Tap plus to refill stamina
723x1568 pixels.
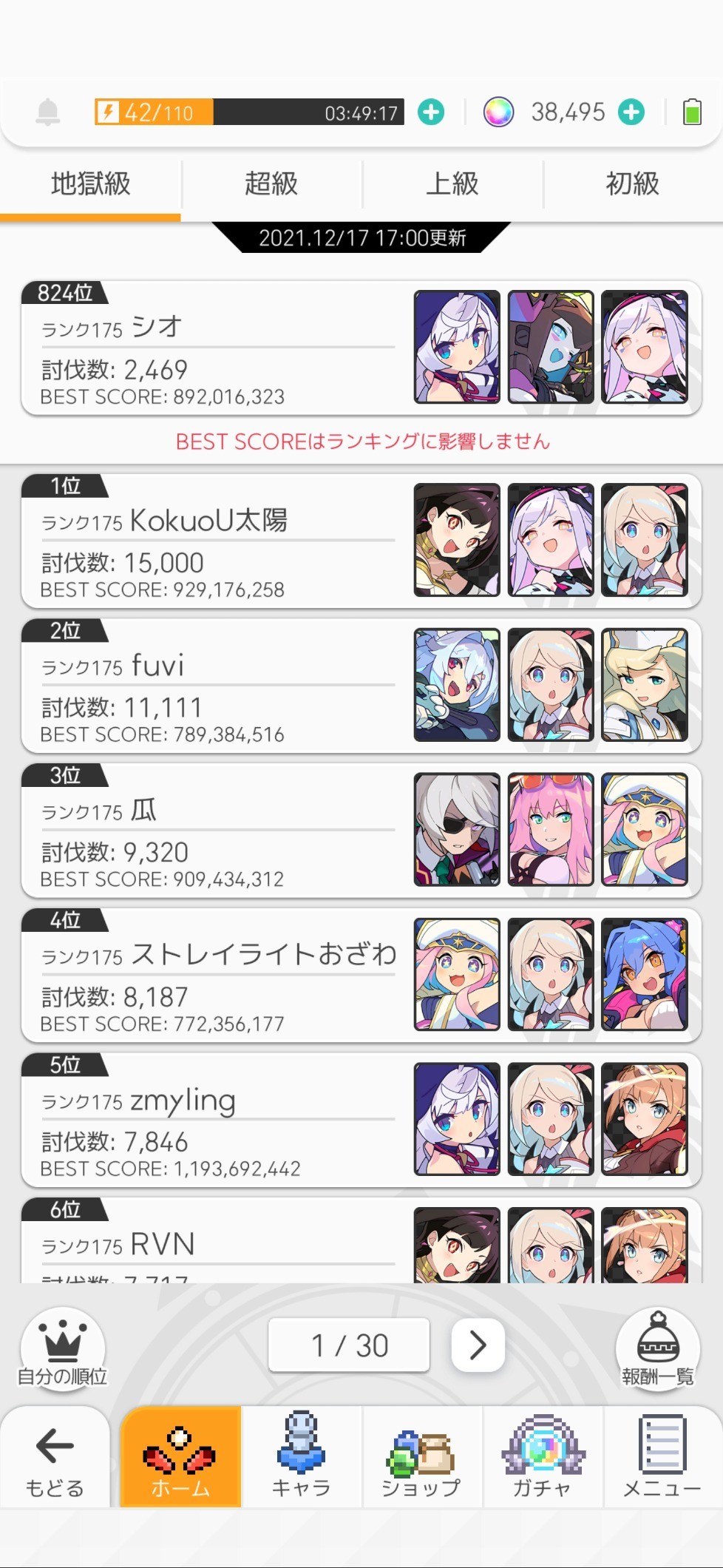click(x=431, y=112)
